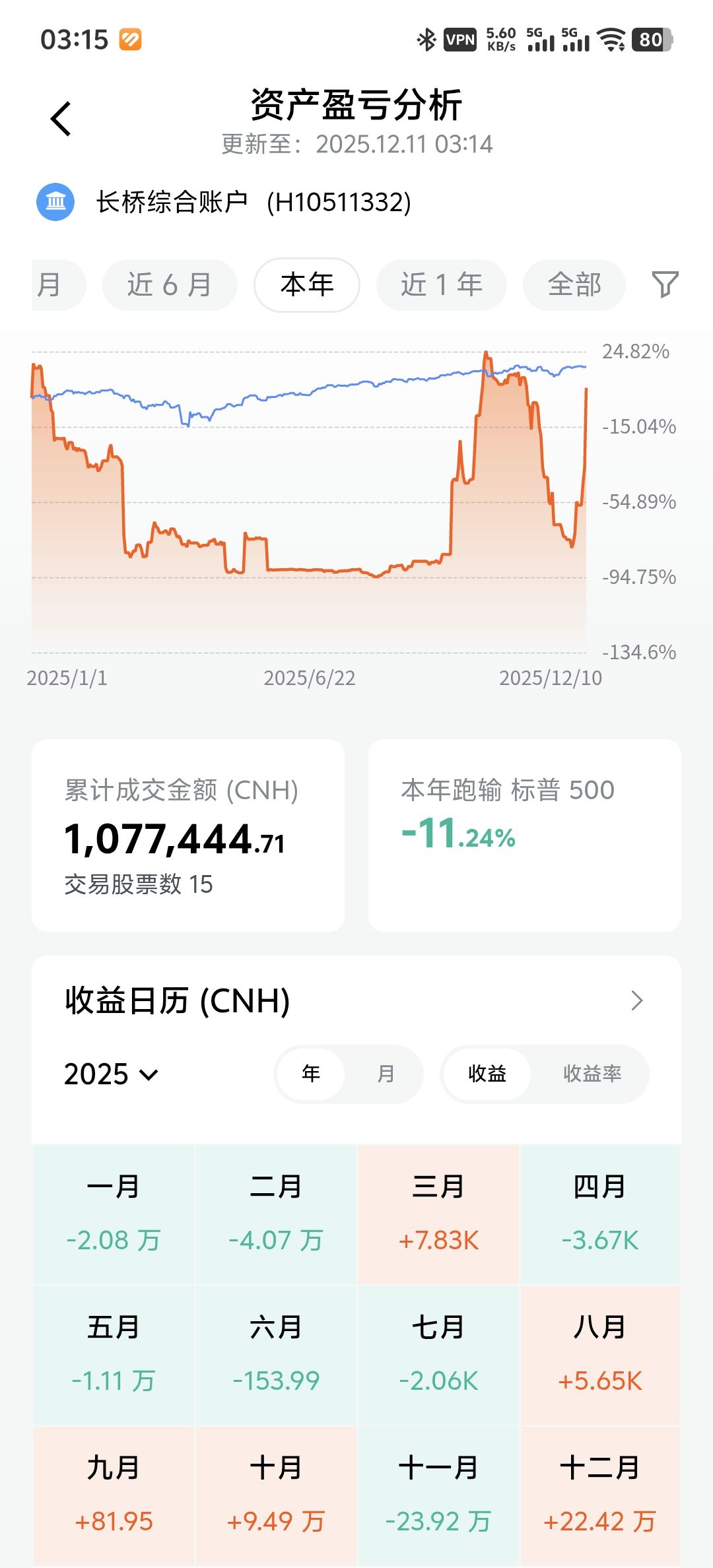Screen dimensions: 713x1568
Task: Open the 一月 profit cell
Action: click(x=114, y=1213)
